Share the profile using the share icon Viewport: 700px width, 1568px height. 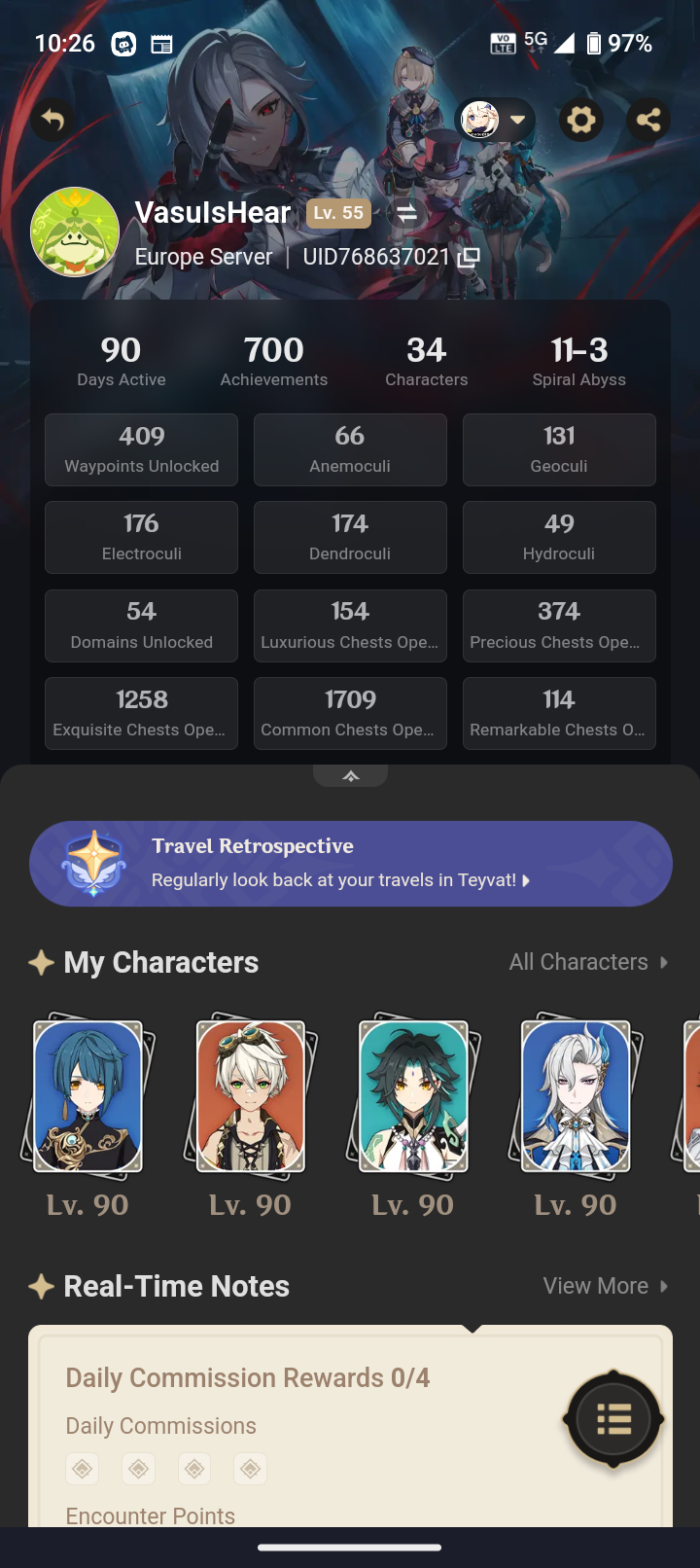647,120
